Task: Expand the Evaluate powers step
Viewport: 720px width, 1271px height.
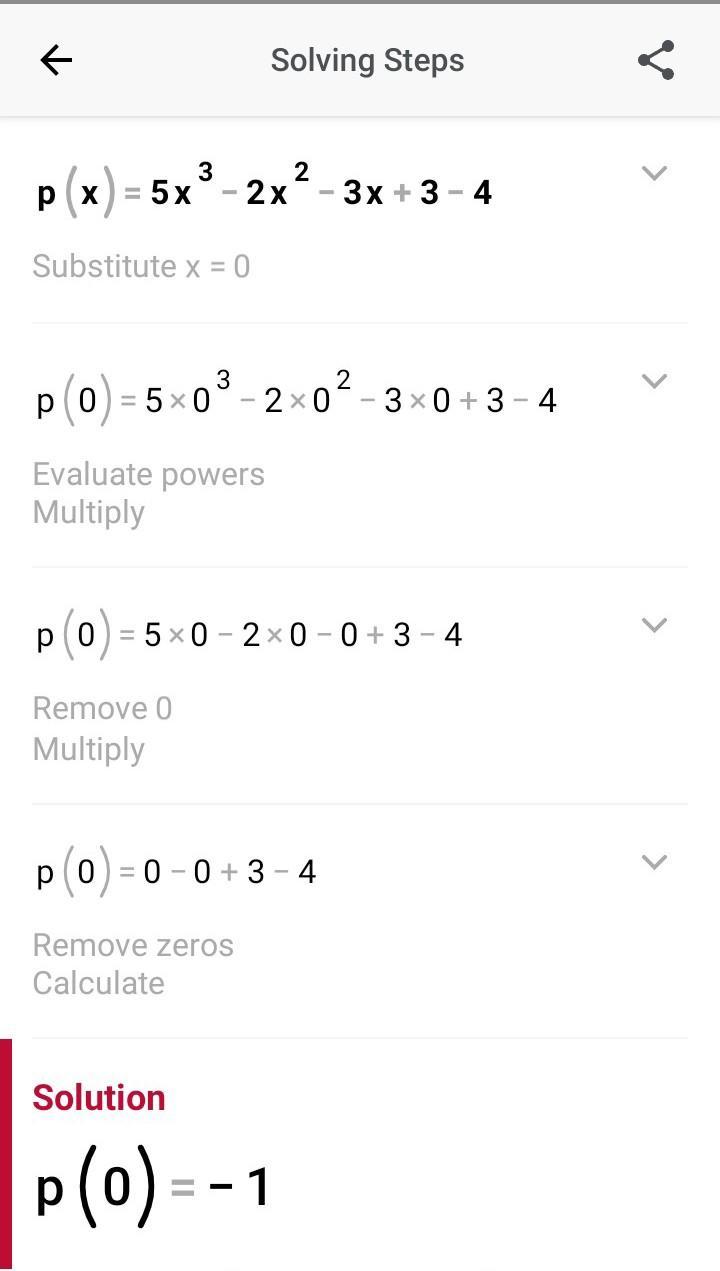Action: click(653, 381)
